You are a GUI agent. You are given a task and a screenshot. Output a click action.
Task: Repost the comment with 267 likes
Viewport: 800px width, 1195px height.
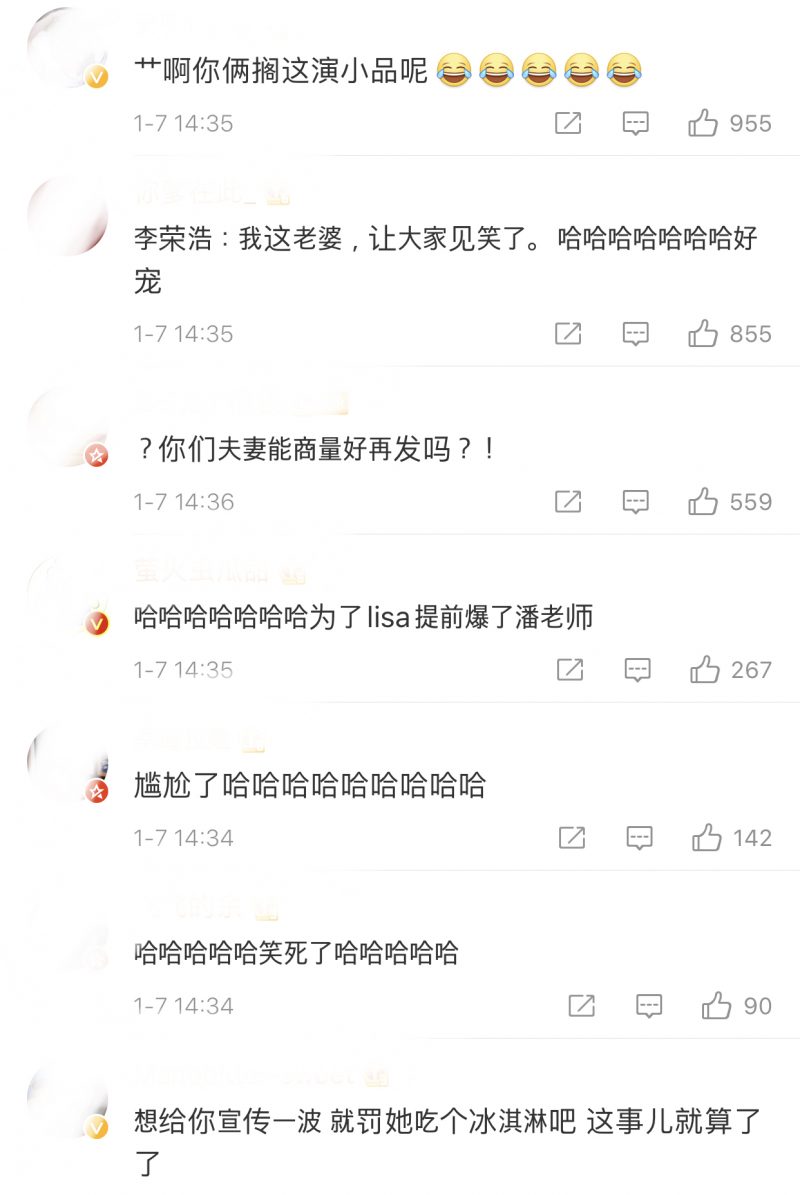click(570, 669)
